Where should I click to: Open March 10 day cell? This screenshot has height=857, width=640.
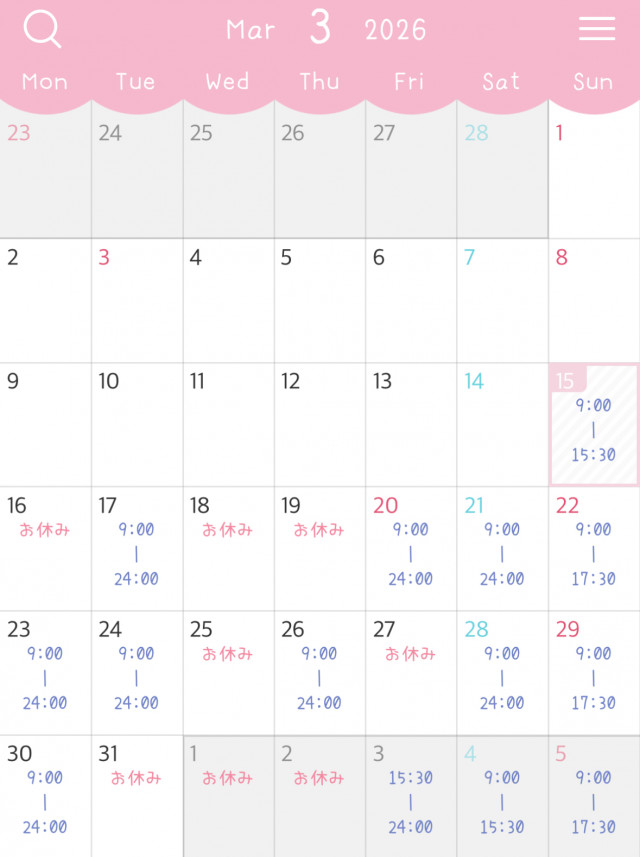[137, 424]
